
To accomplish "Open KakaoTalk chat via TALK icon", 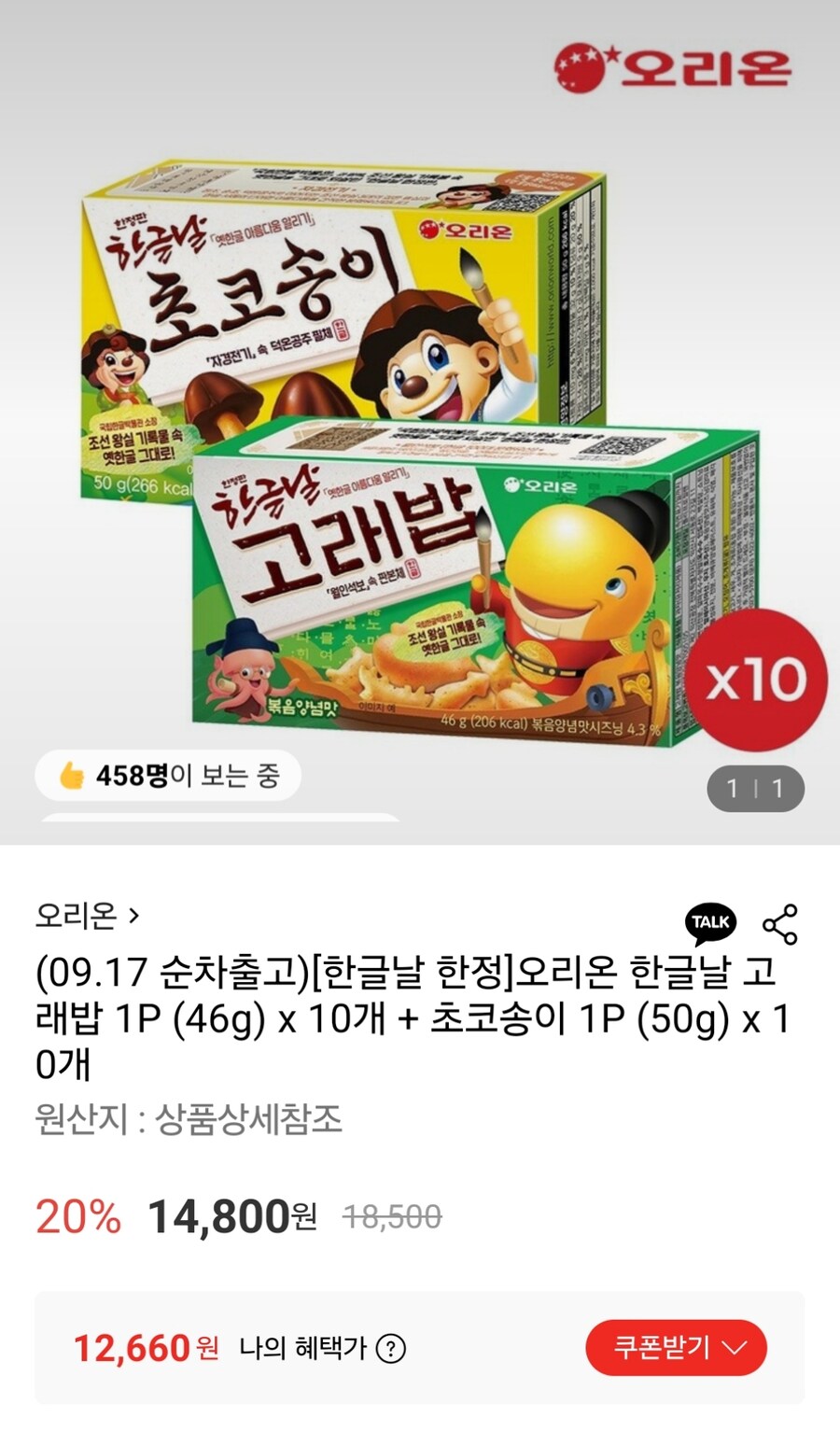I will (x=710, y=923).
